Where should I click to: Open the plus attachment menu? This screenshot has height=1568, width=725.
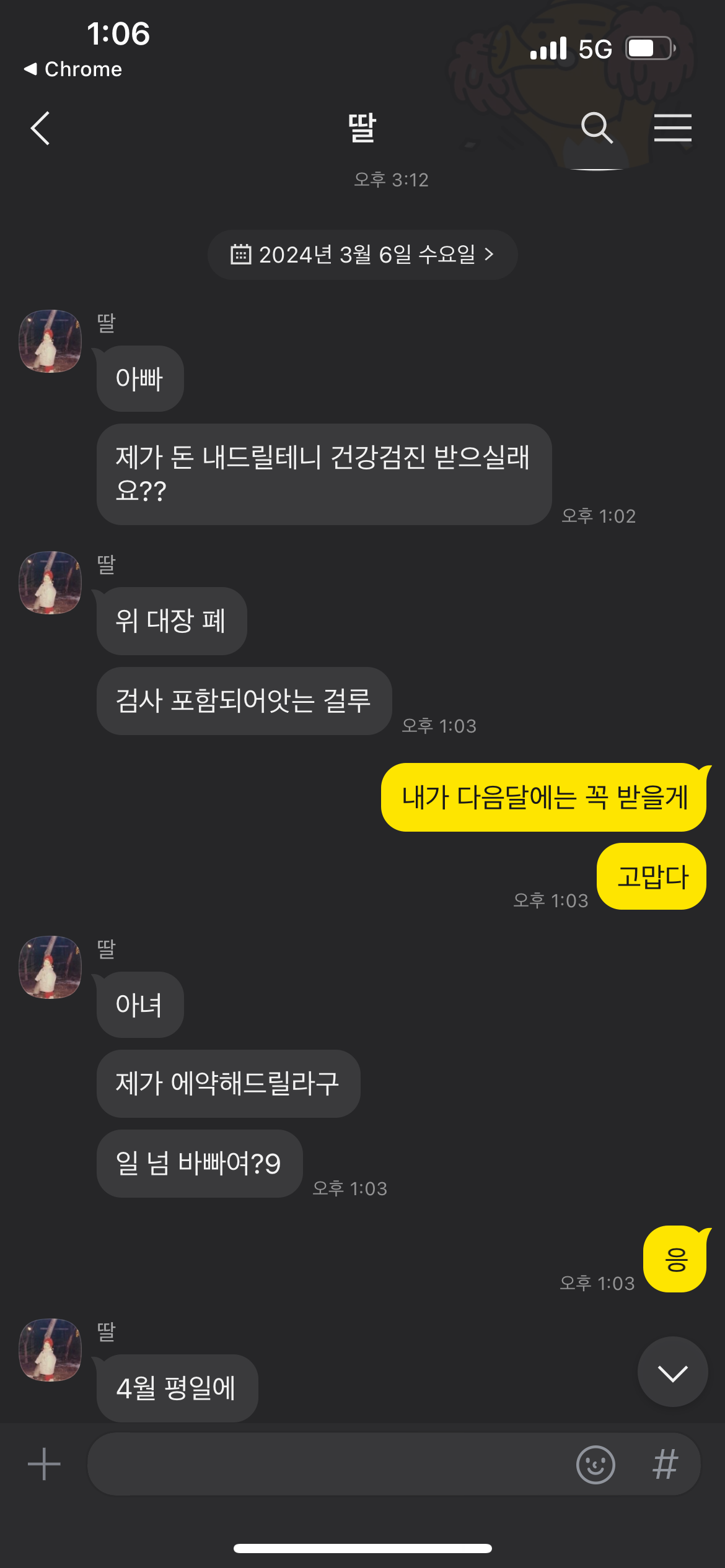[44, 1464]
